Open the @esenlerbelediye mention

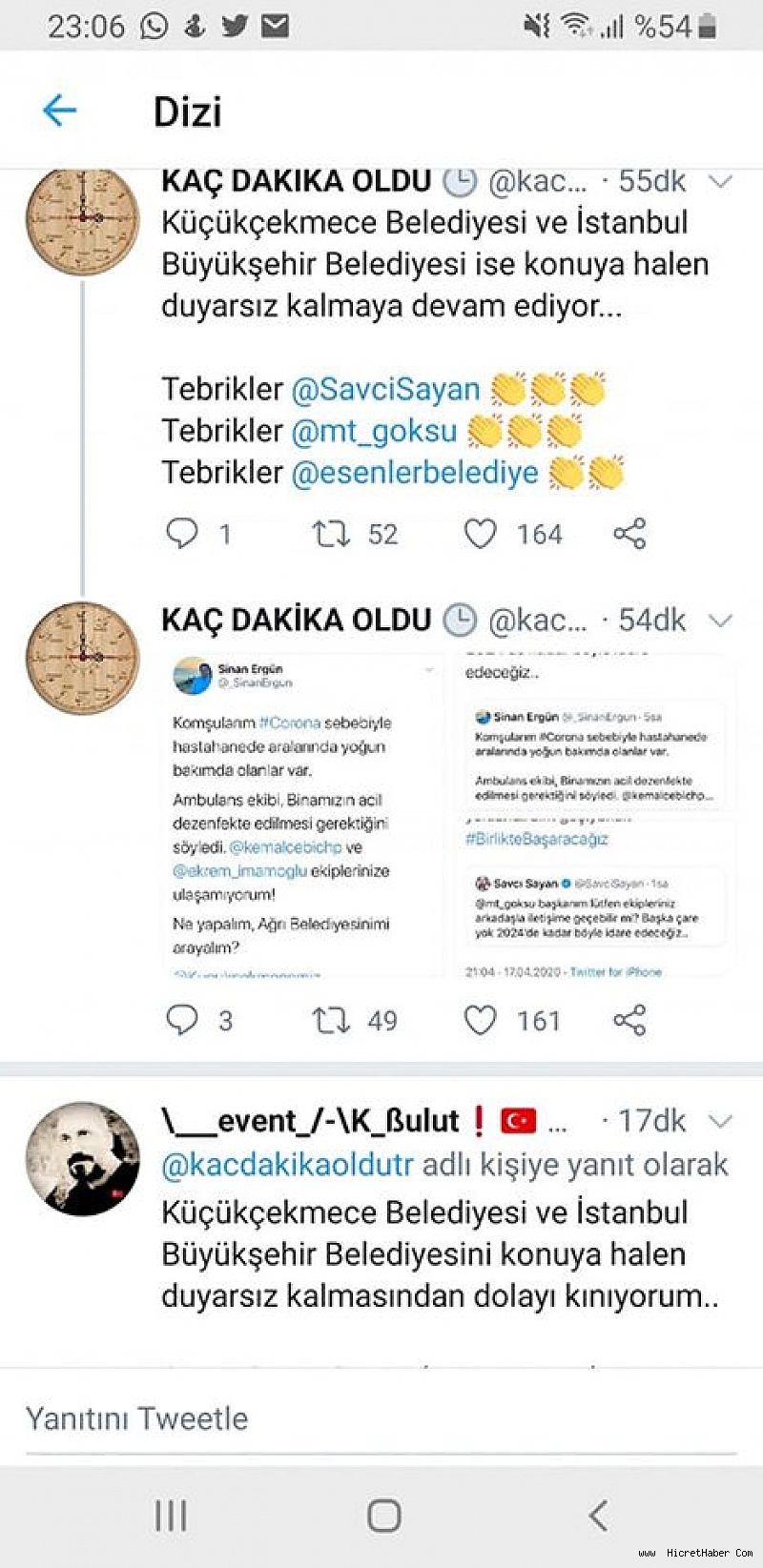[x=415, y=473]
